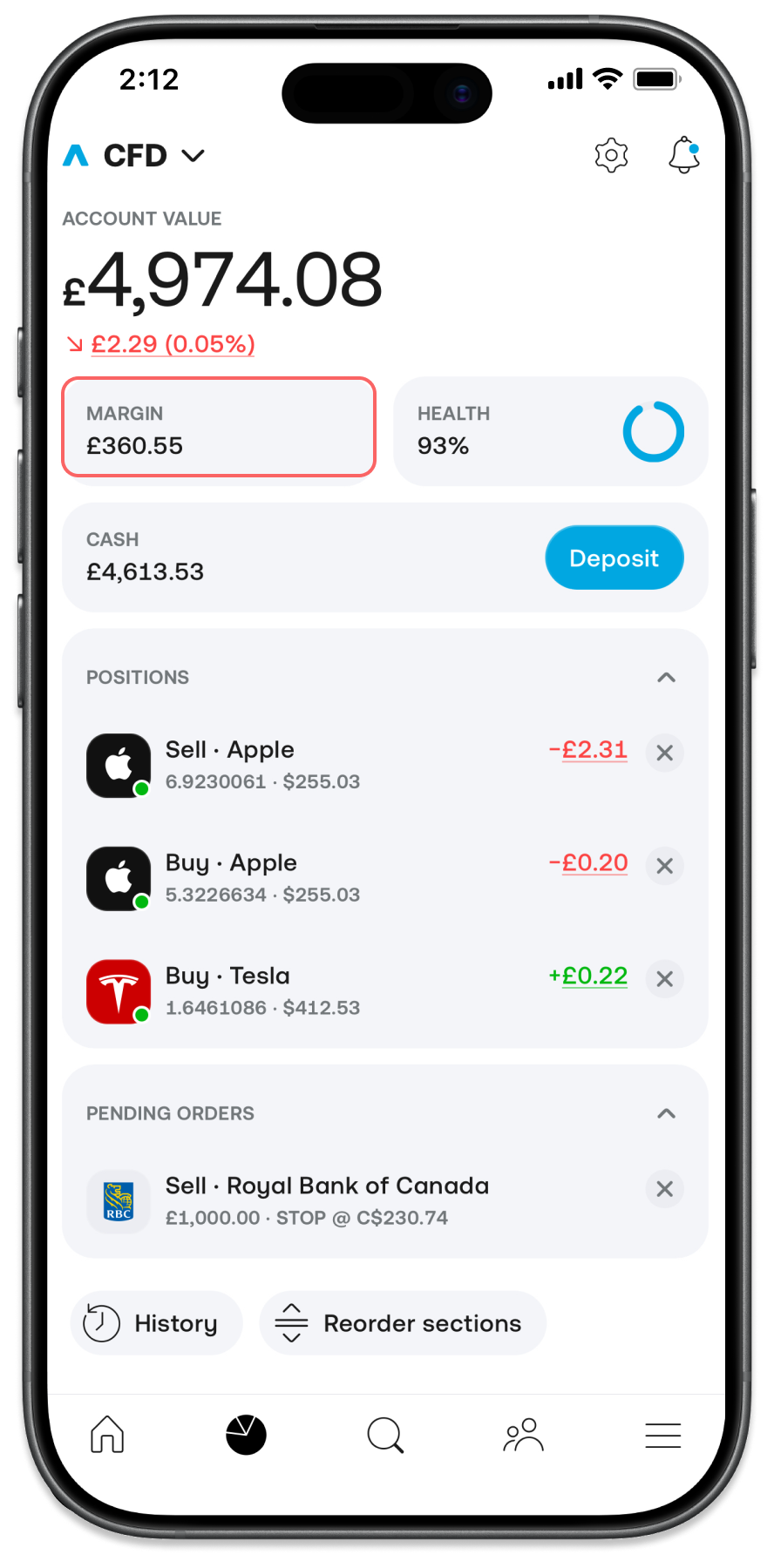
Task: Open the Sell Apple position
Action: coord(349,764)
